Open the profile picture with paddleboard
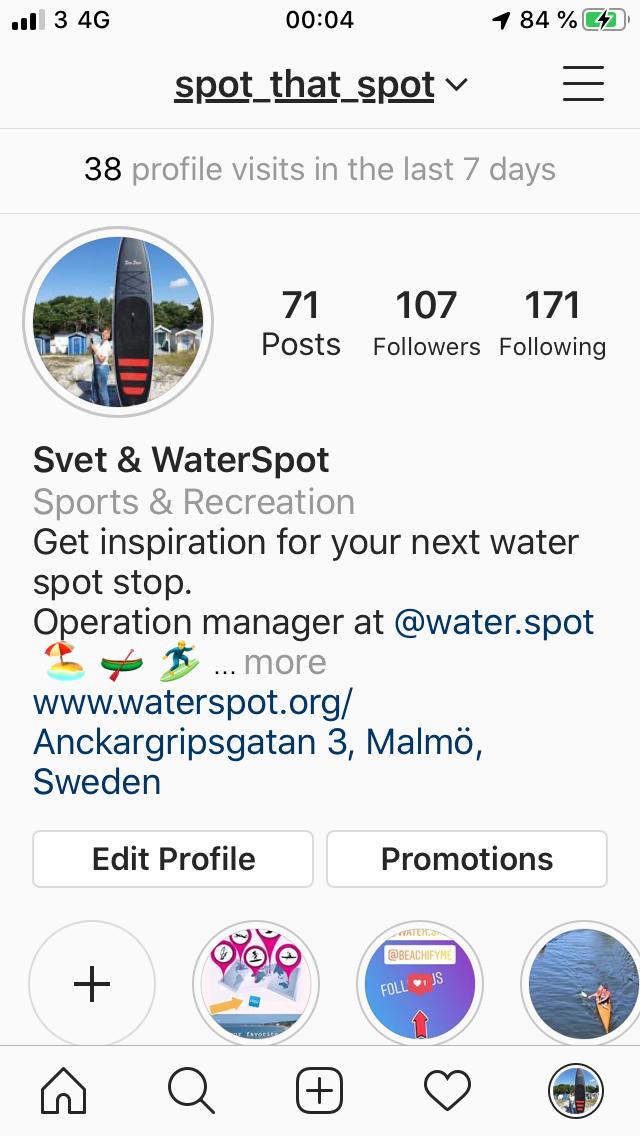This screenshot has height=1136, width=640. [x=118, y=322]
